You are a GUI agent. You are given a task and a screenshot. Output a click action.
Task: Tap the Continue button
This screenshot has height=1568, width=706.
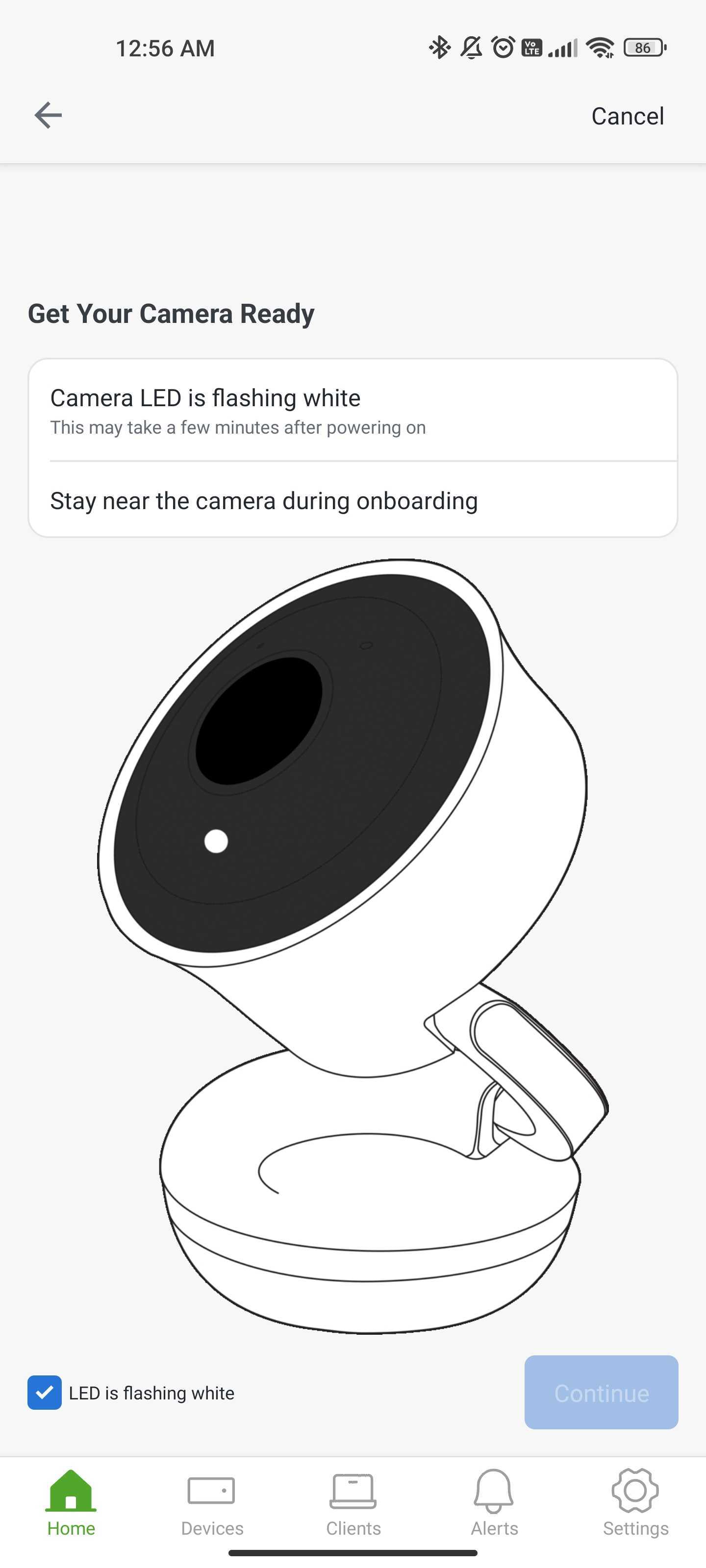coord(601,1392)
